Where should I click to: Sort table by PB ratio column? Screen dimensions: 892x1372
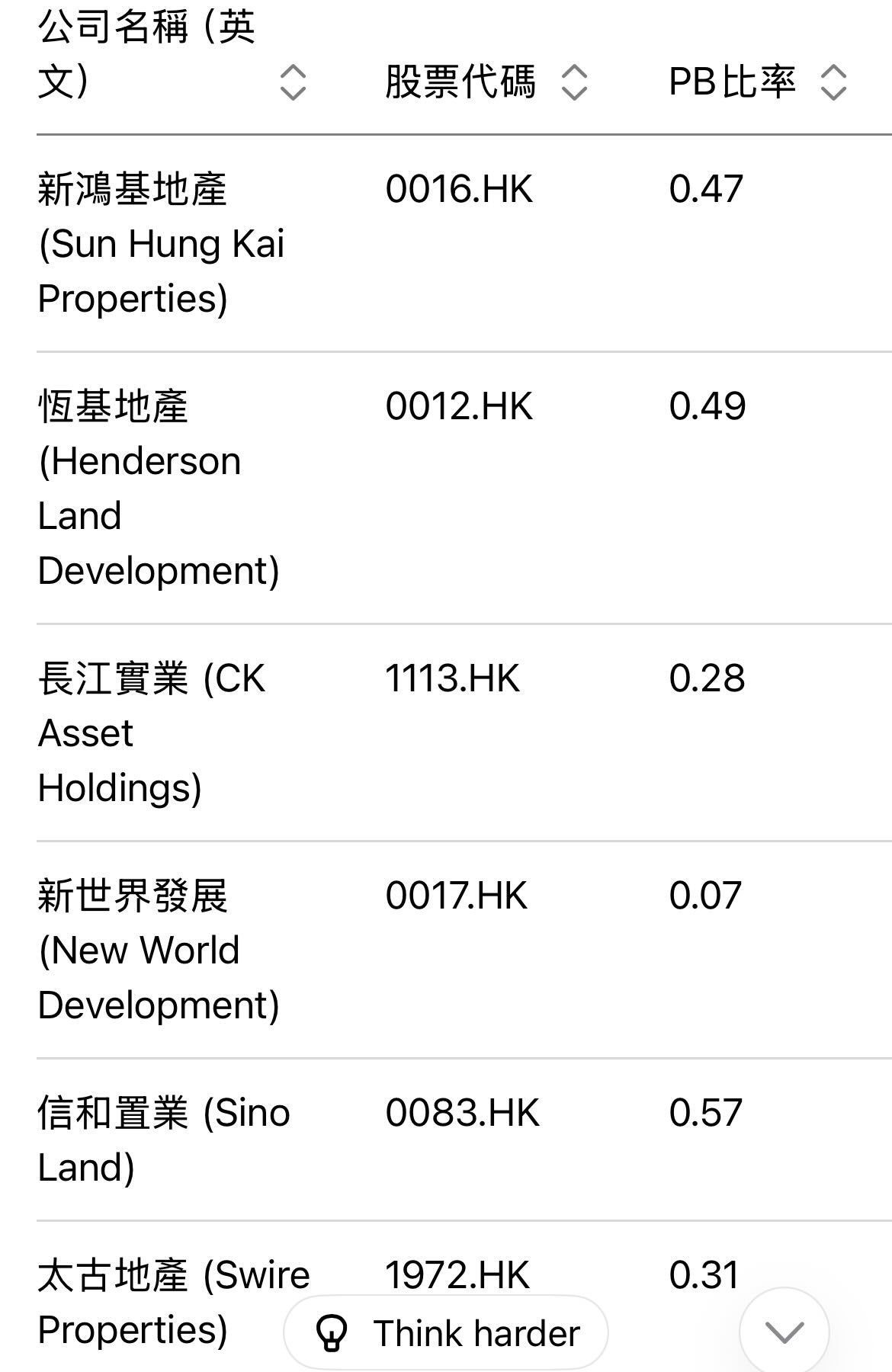(x=833, y=82)
